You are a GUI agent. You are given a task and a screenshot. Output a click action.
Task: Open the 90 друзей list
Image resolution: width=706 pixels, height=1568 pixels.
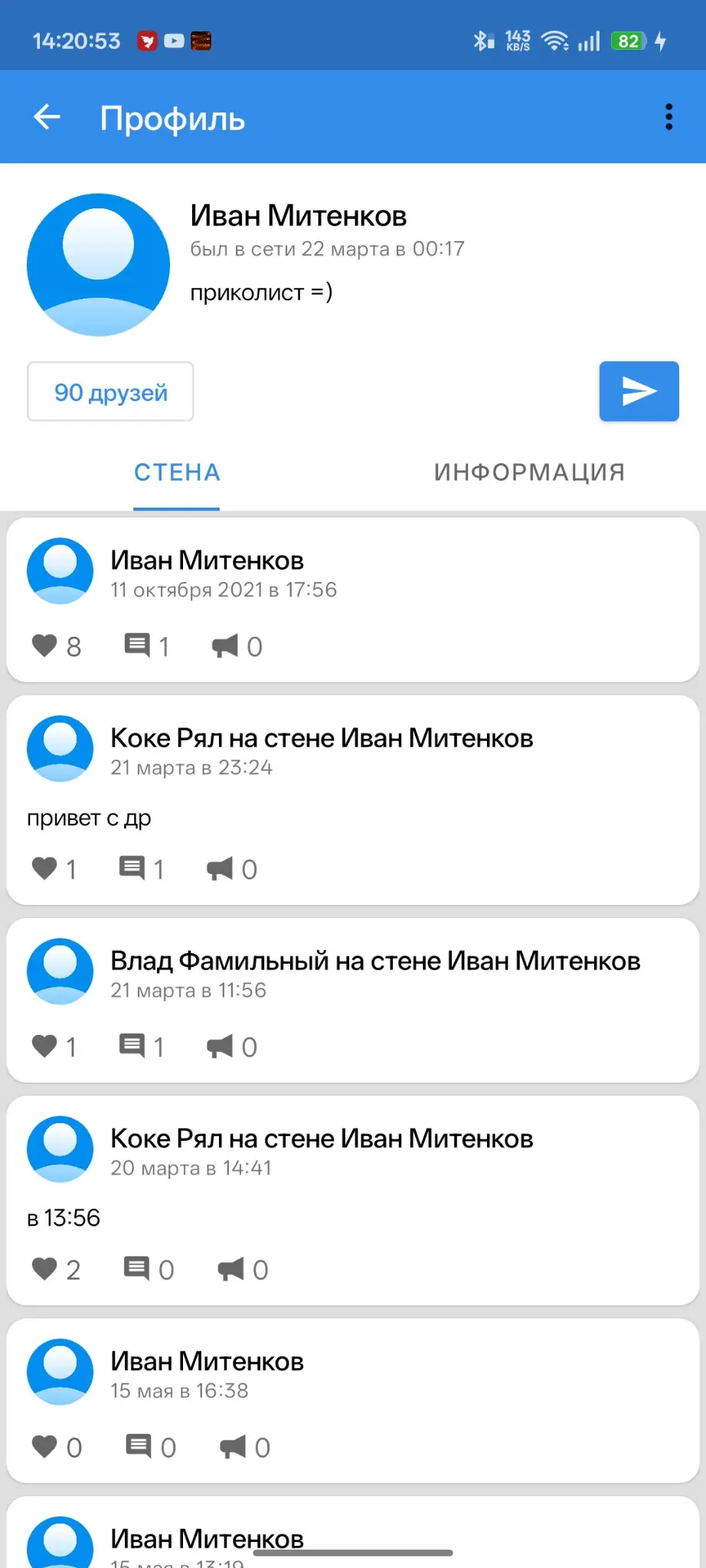pos(109,392)
